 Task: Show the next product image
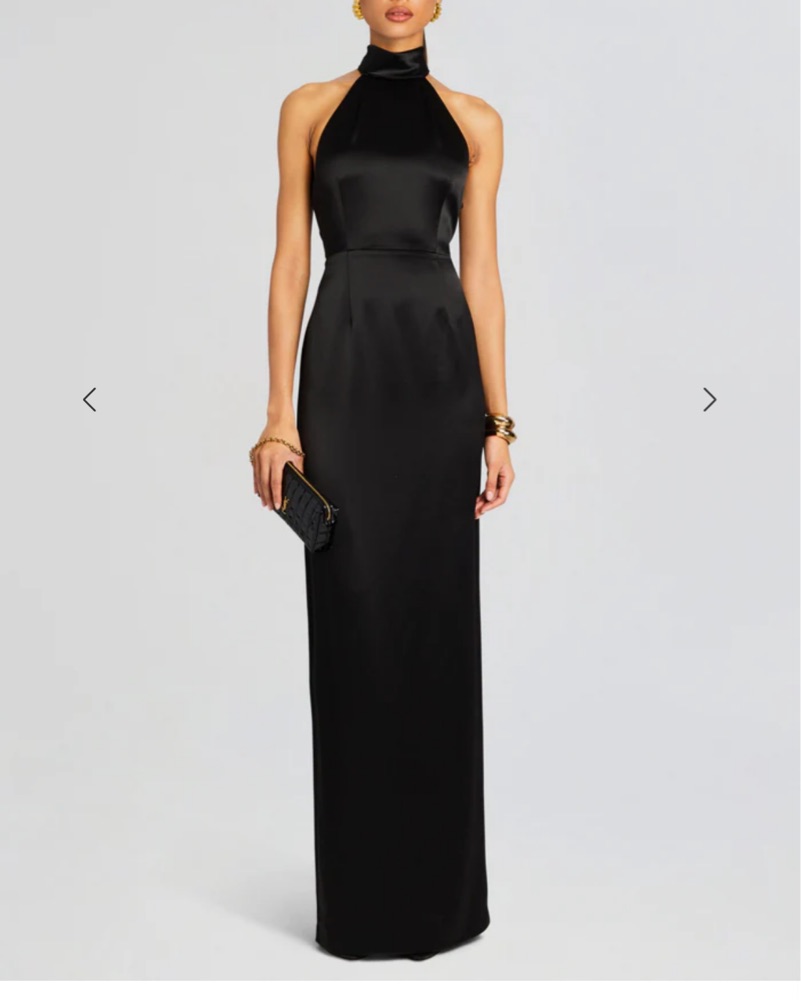[x=709, y=400]
